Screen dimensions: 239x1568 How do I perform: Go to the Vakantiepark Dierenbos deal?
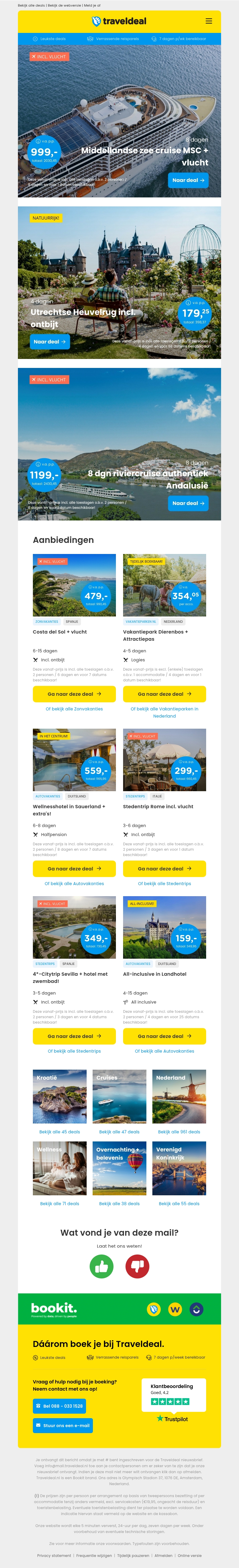tap(164, 694)
